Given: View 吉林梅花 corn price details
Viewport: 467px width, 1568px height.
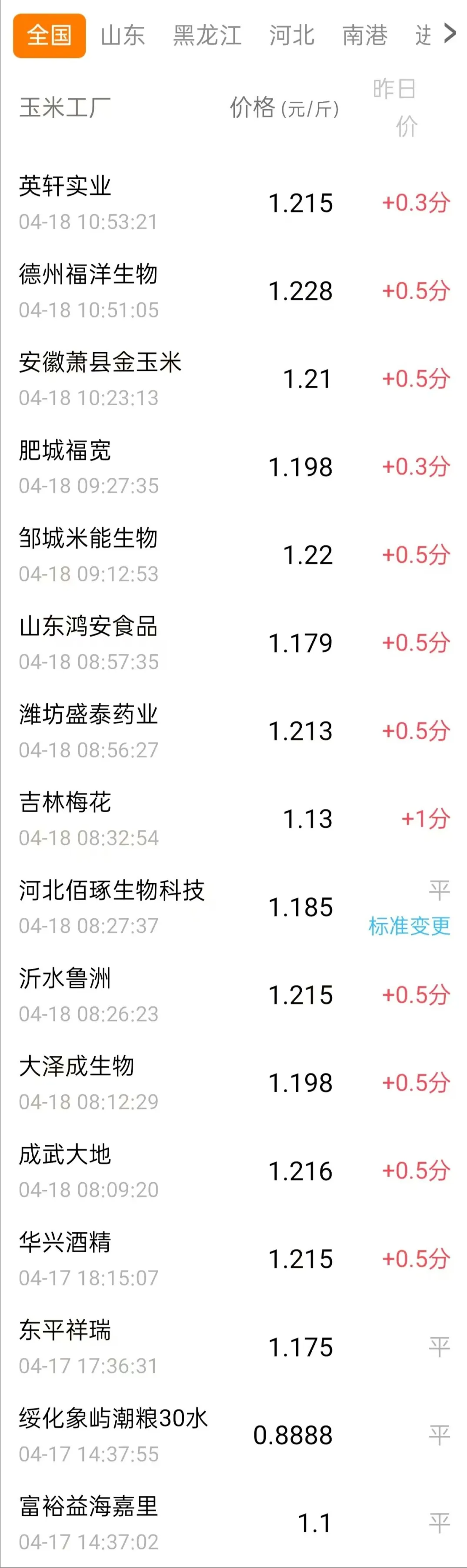Looking at the screenshot, I should pyautogui.click(x=233, y=819).
